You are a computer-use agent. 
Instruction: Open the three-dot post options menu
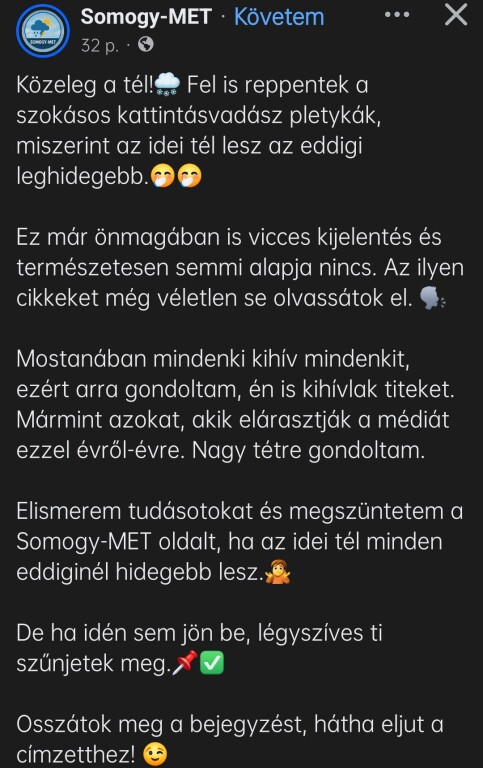(397, 15)
